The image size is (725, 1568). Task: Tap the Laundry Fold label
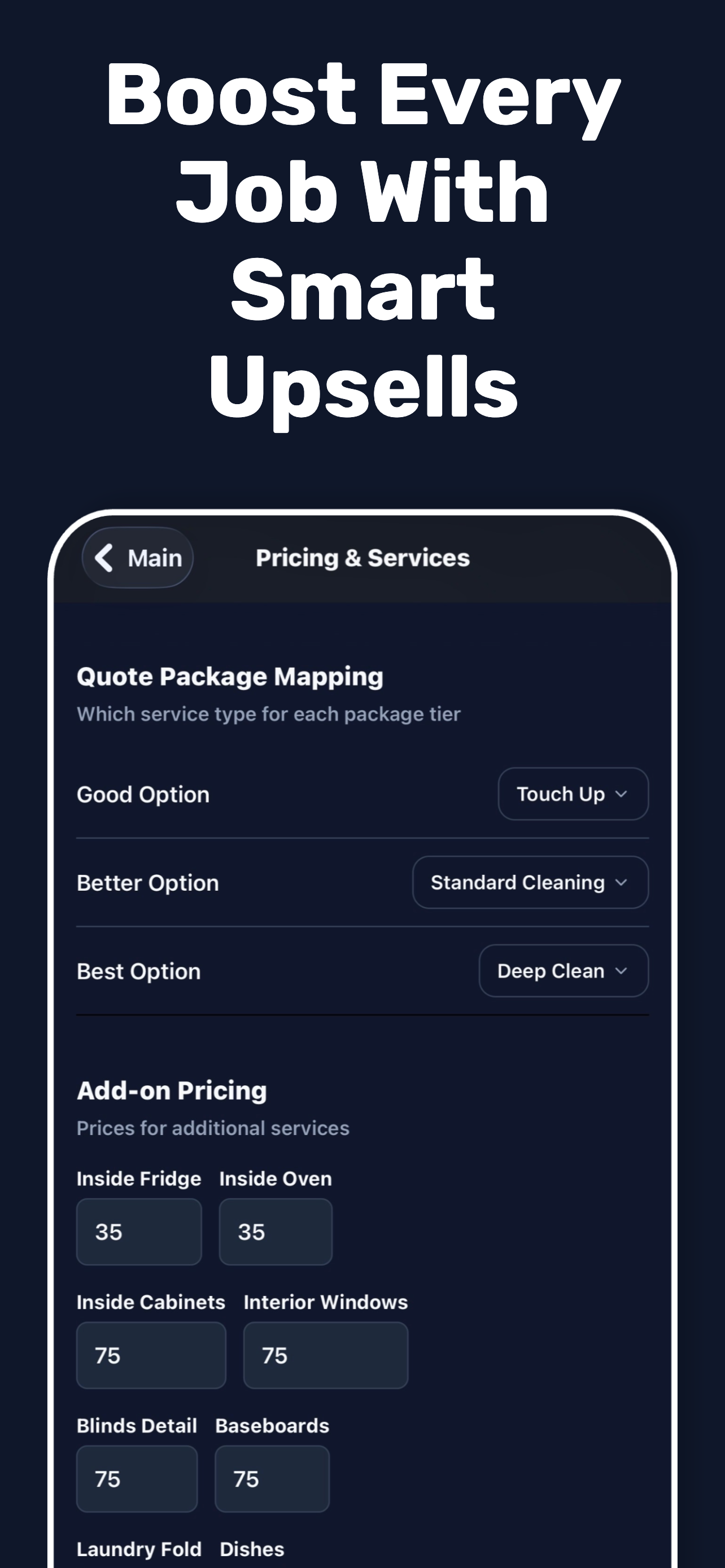(x=138, y=1549)
